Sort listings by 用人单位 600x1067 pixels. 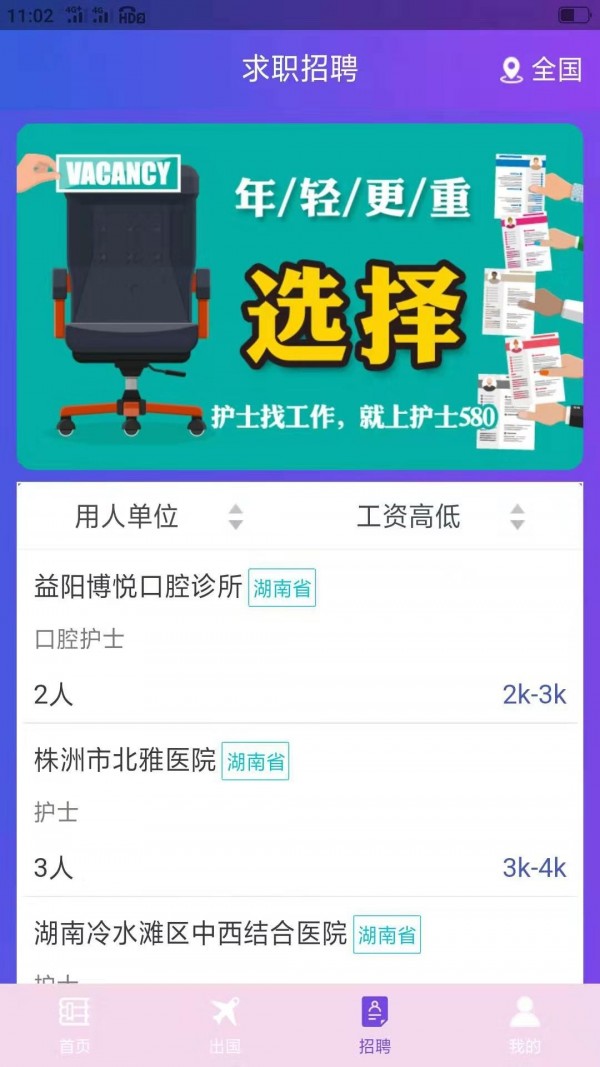[x=158, y=516]
